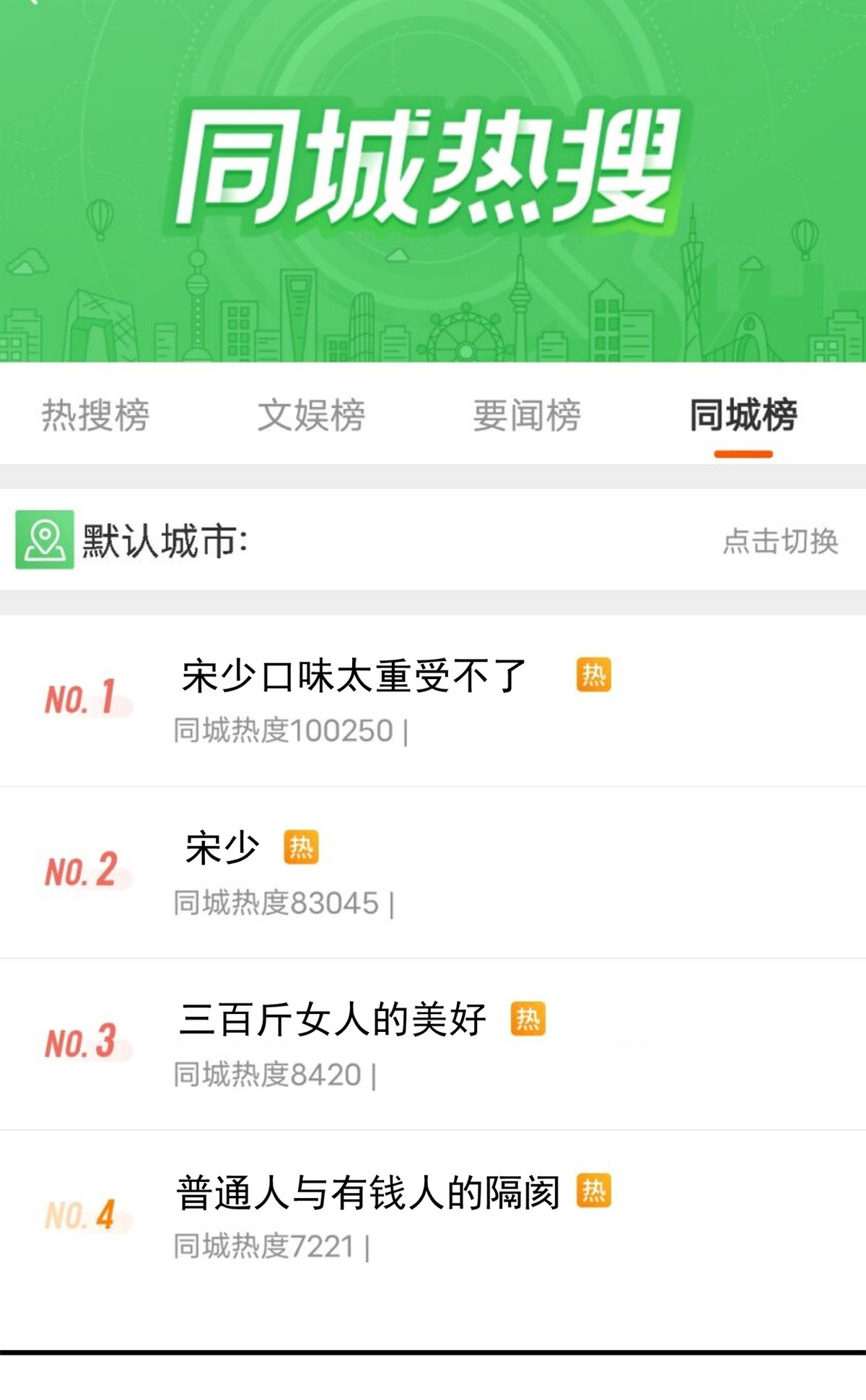Select the 要闻榜 tab
Viewport: 866px width, 1400px height.
coord(527,415)
